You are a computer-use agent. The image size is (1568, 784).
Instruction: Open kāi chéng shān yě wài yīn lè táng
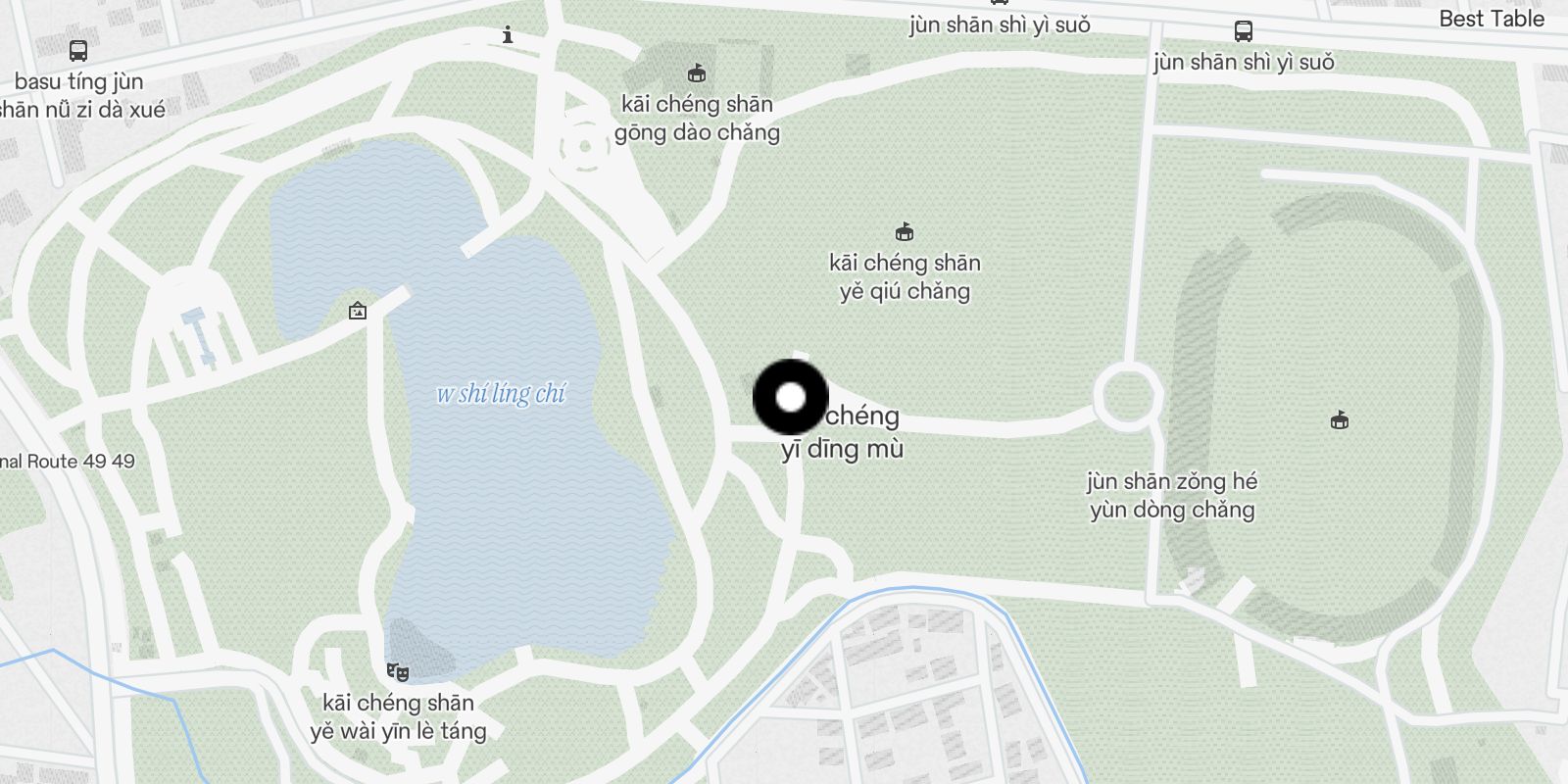[x=397, y=672]
